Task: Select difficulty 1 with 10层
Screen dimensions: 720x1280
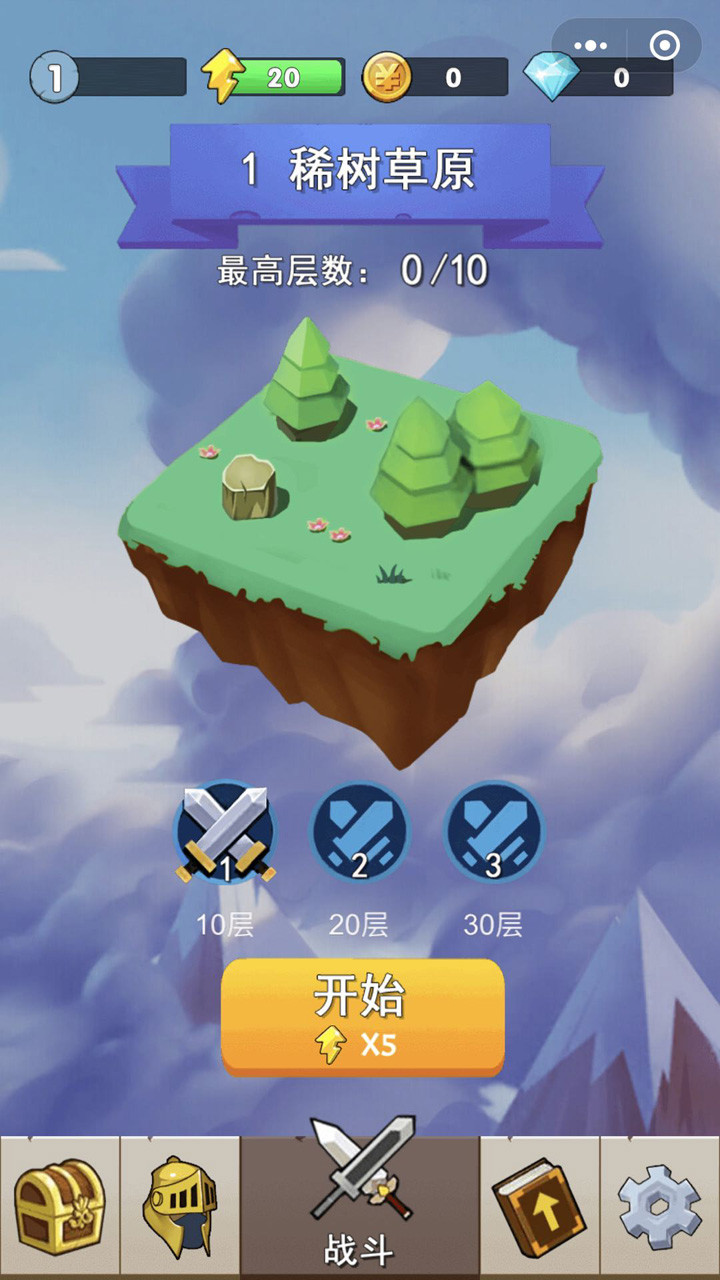Action: click(x=225, y=833)
